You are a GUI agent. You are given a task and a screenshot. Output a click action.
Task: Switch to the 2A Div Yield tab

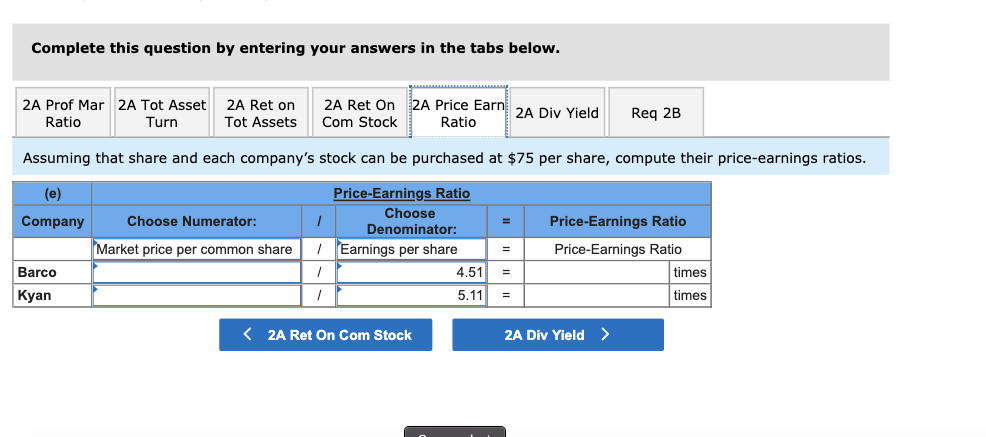[555, 113]
